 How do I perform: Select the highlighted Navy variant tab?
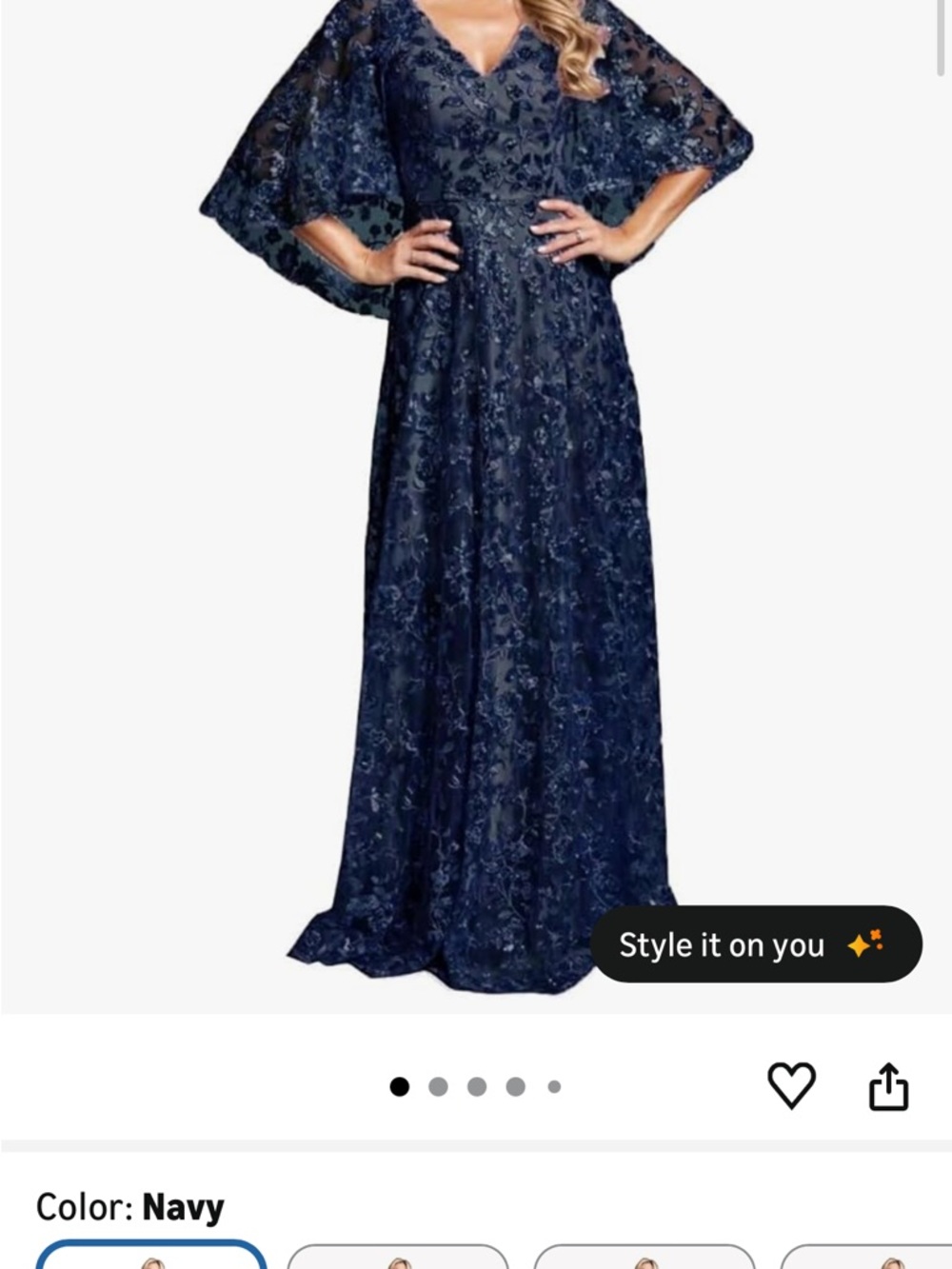152,1257
